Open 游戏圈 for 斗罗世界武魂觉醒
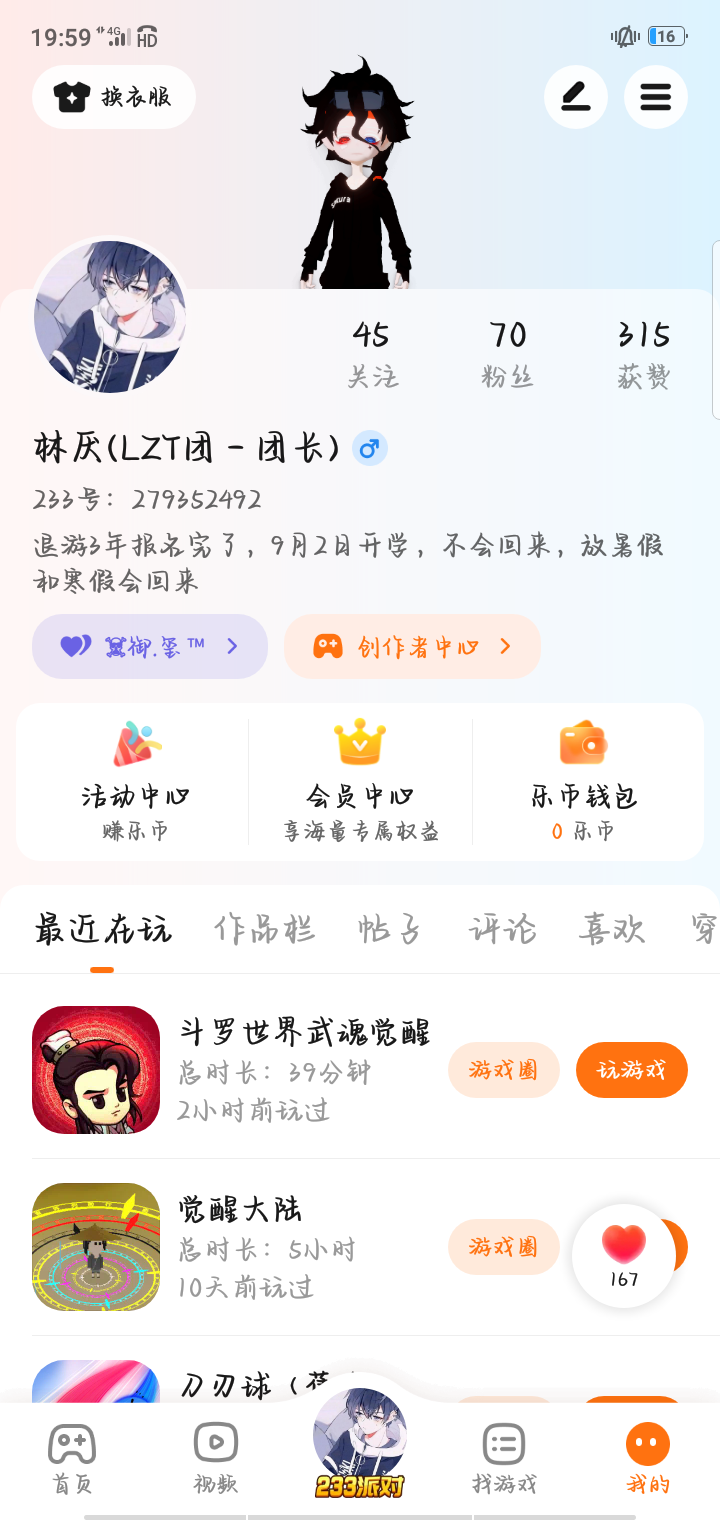Viewport: 720px width, 1520px height. [503, 1070]
